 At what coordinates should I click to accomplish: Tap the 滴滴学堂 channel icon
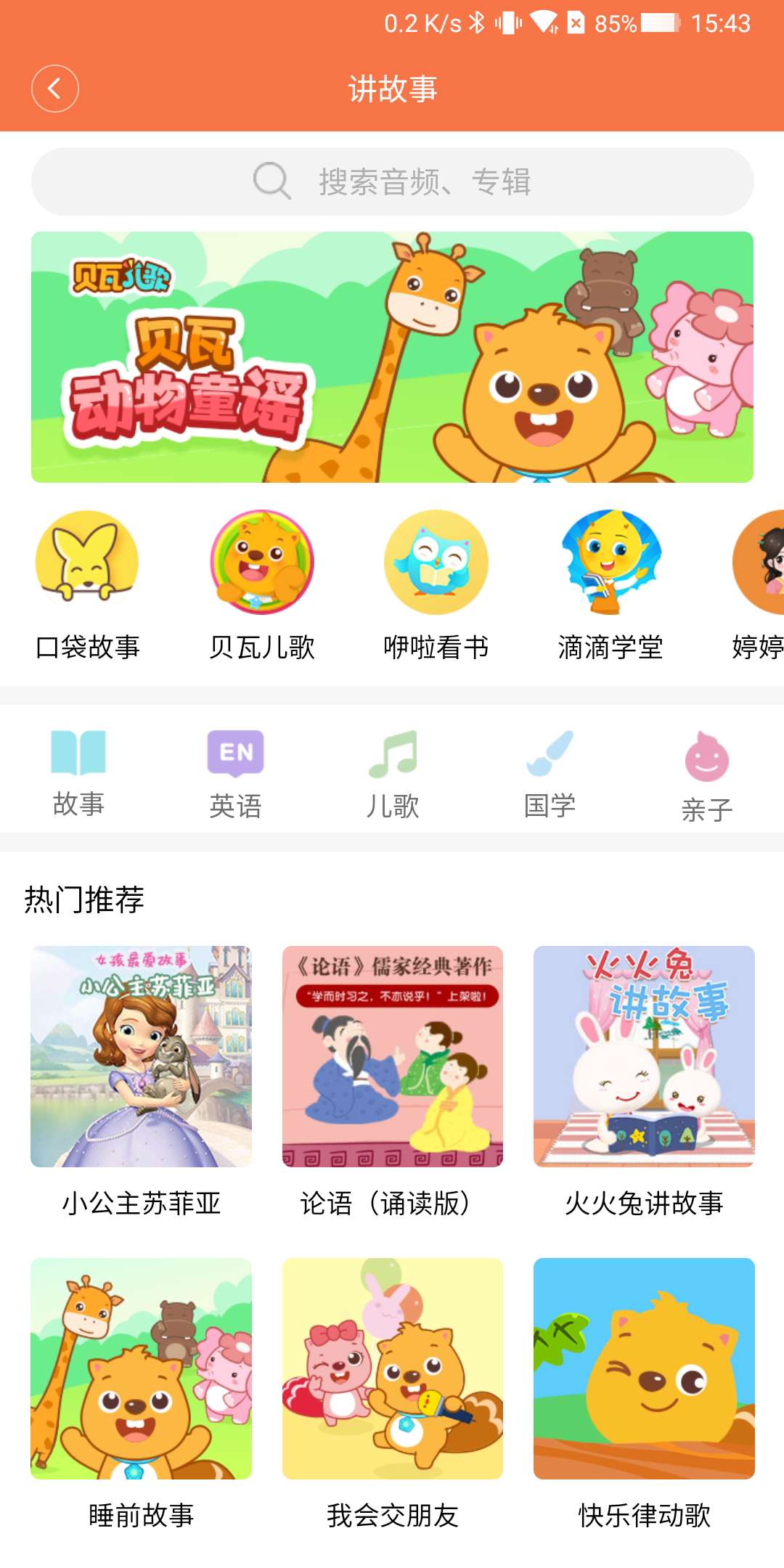(x=610, y=566)
